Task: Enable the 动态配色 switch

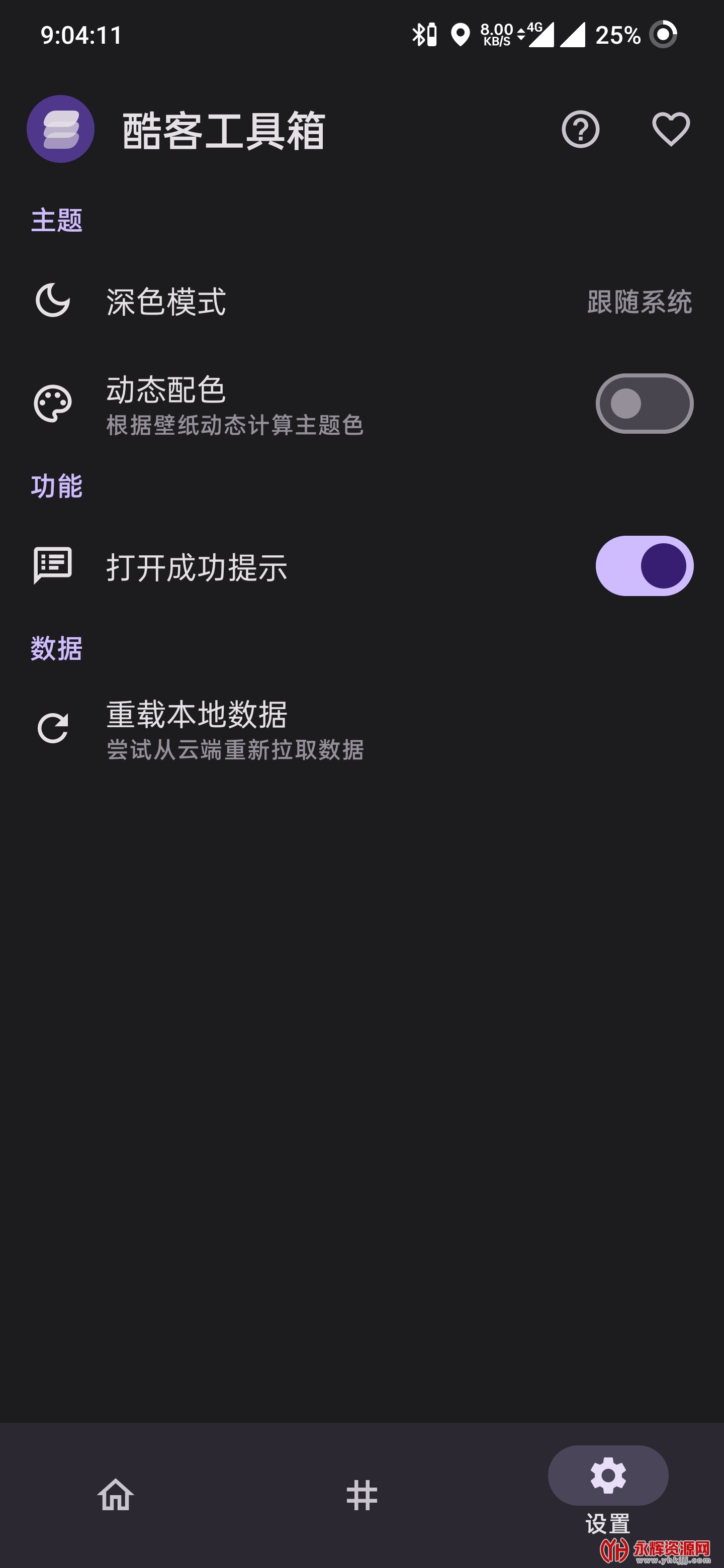Action: [644, 404]
